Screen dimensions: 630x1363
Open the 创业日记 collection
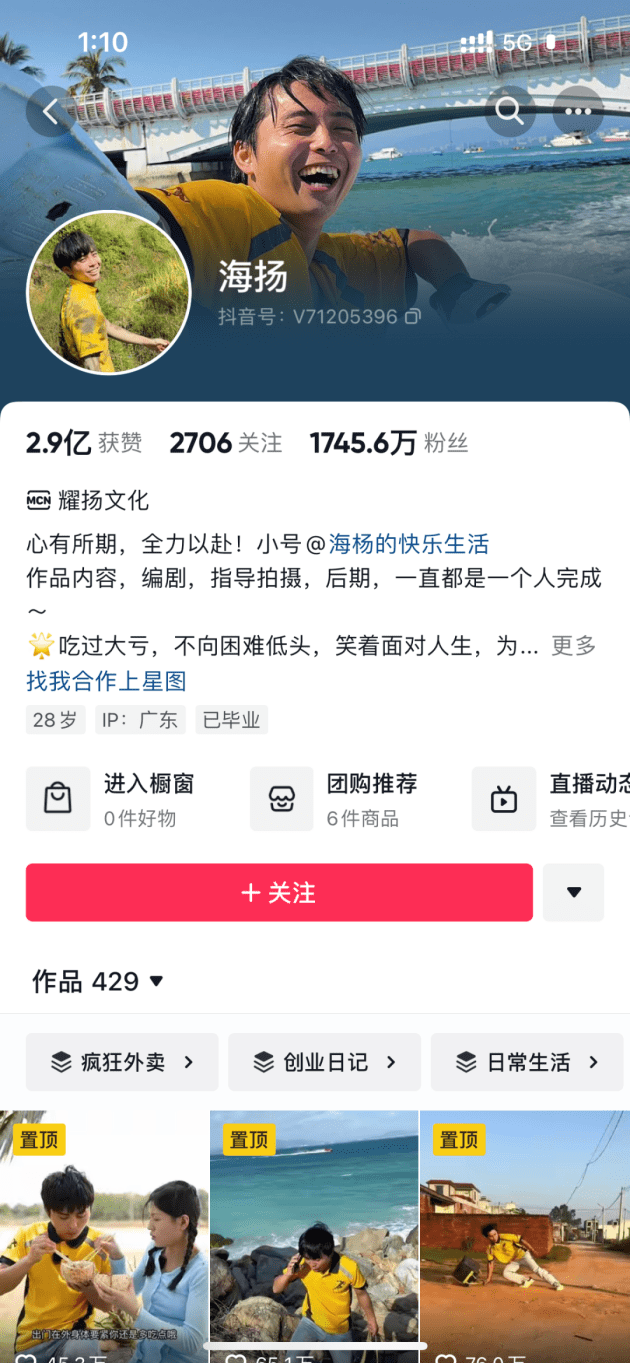(324, 1062)
